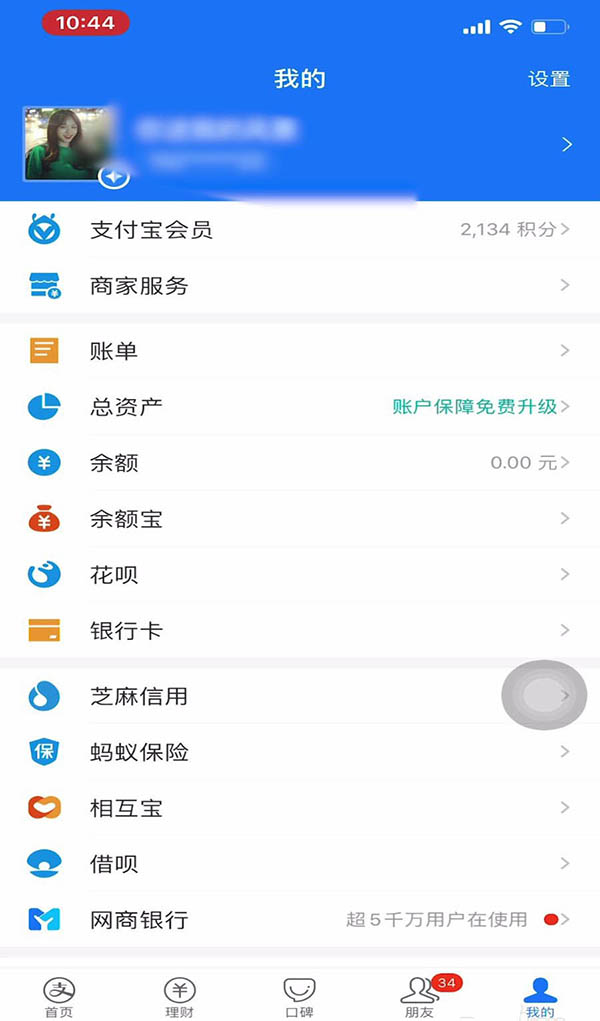Open 网商银行
This screenshot has width=600, height=1021.
(x=300, y=920)
